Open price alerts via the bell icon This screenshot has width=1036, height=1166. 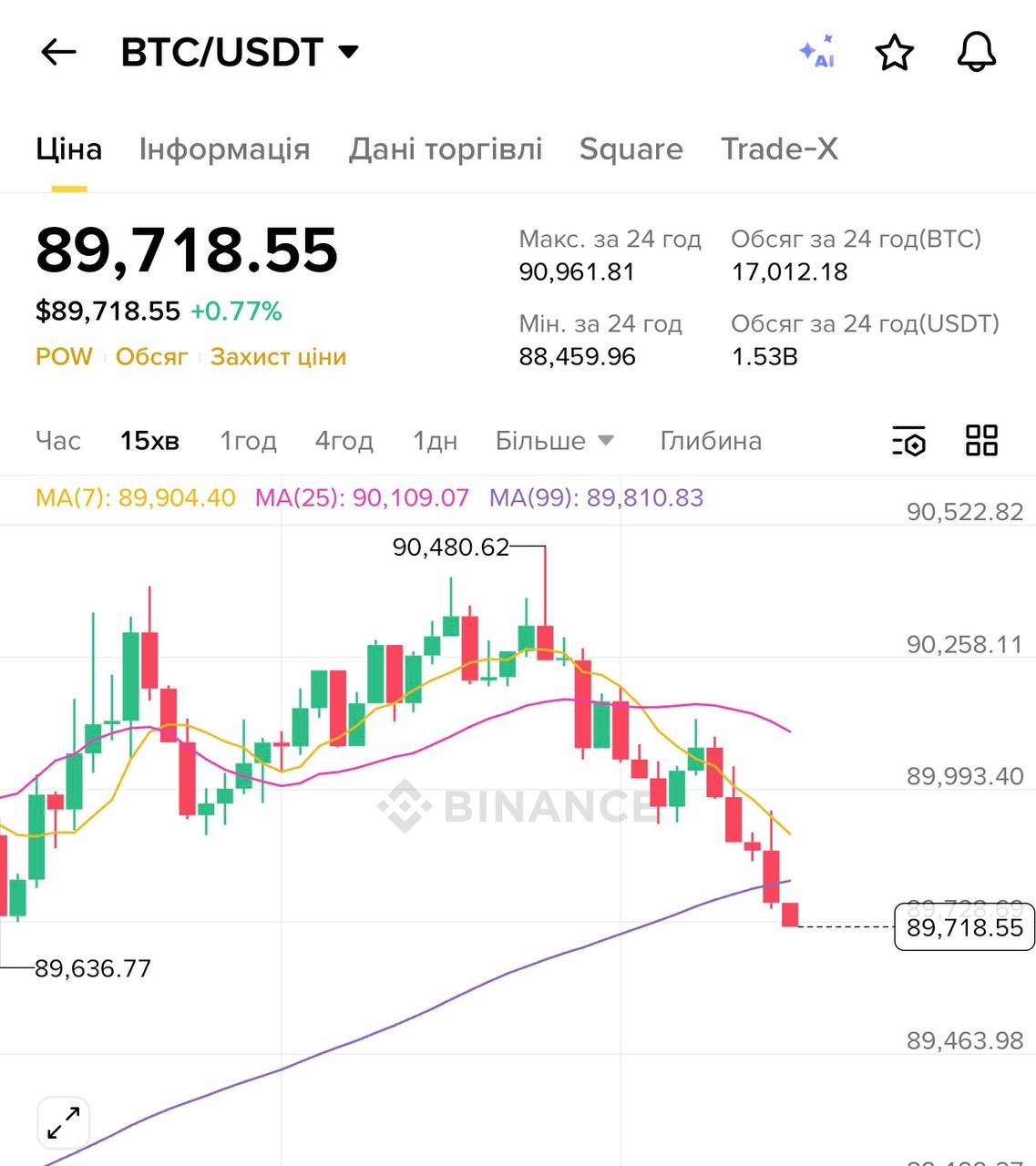click(976, 52)
